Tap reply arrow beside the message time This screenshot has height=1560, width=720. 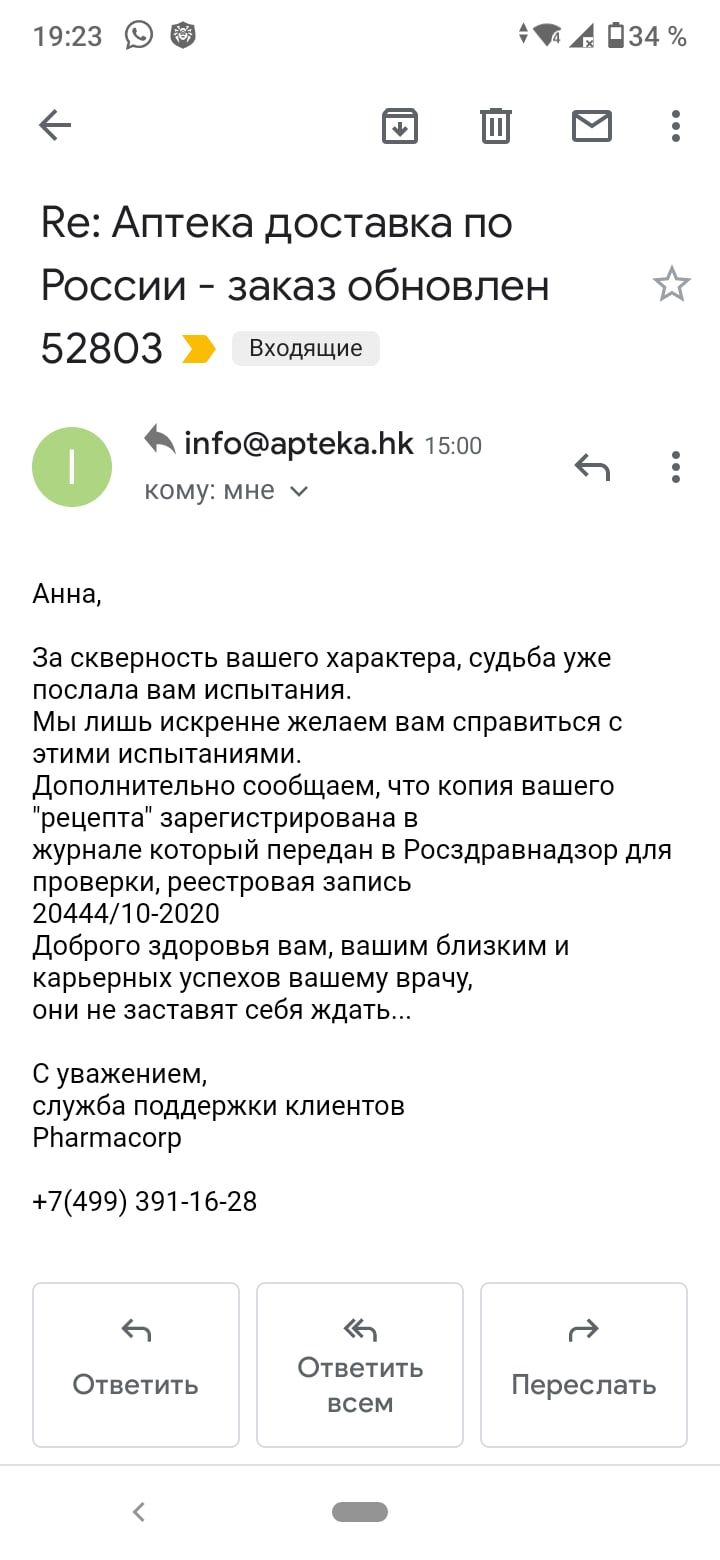pos(592,466)
